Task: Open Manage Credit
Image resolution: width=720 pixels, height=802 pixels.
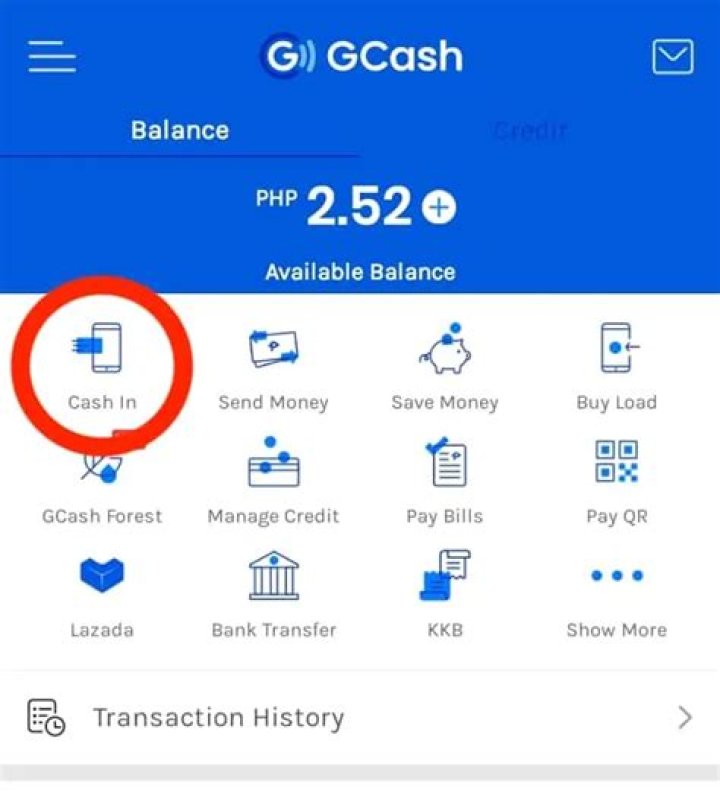Action: pos(273,462)
